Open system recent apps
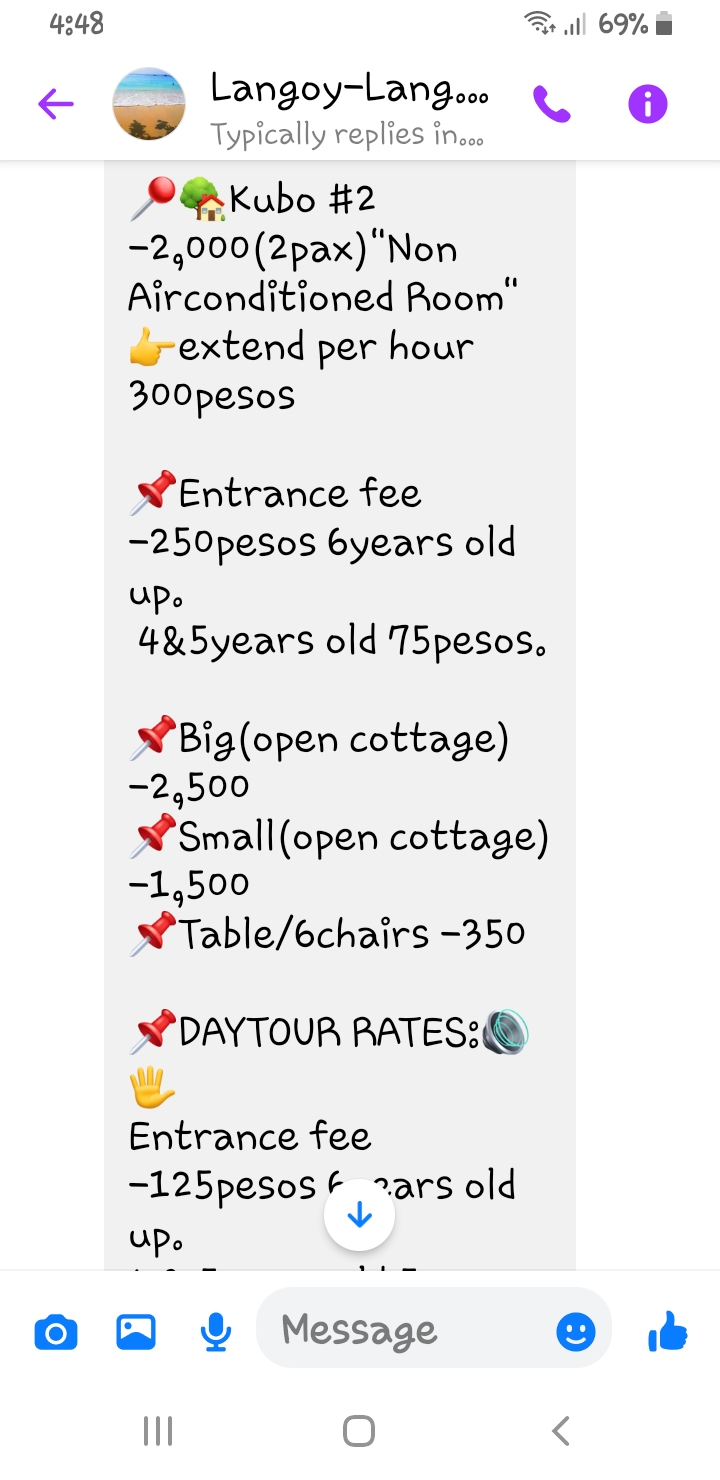 158,1431
